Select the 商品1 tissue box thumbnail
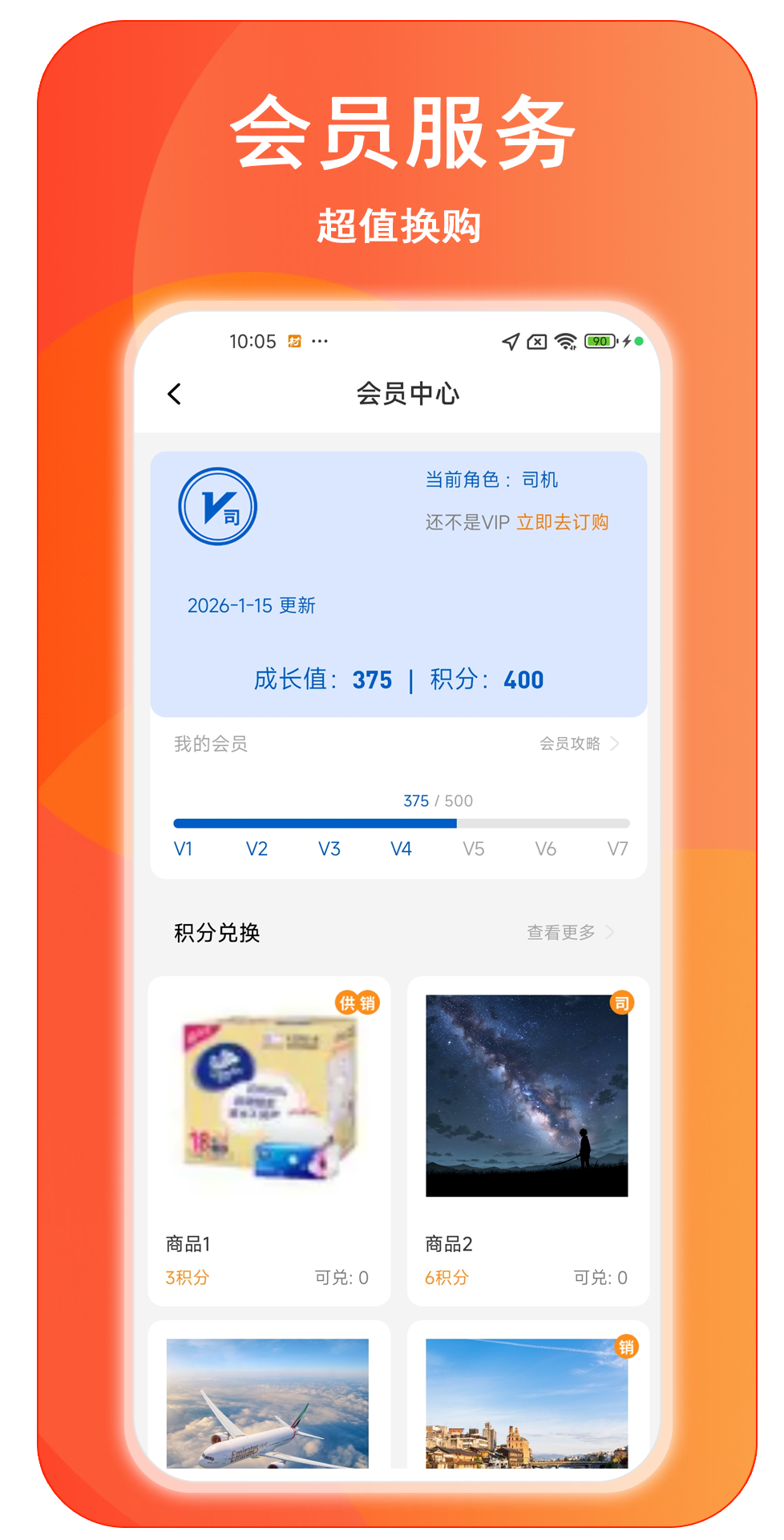Image resolution: width=784 pixels, height=1540 pixels. pyautogui.click(x=269, y=1096)
